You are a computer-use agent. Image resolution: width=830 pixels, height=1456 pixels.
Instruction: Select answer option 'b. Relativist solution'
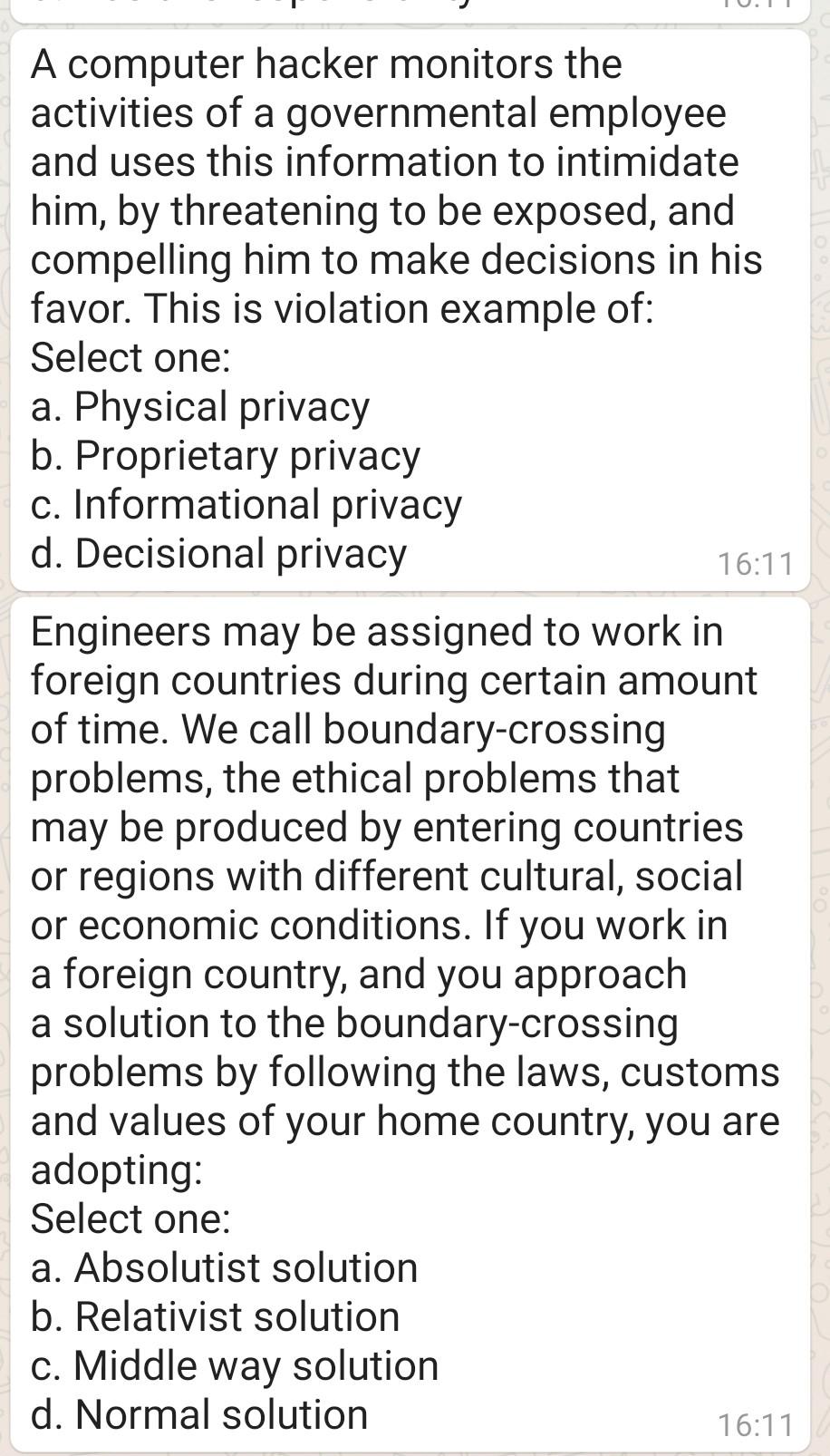[215, 1317]
